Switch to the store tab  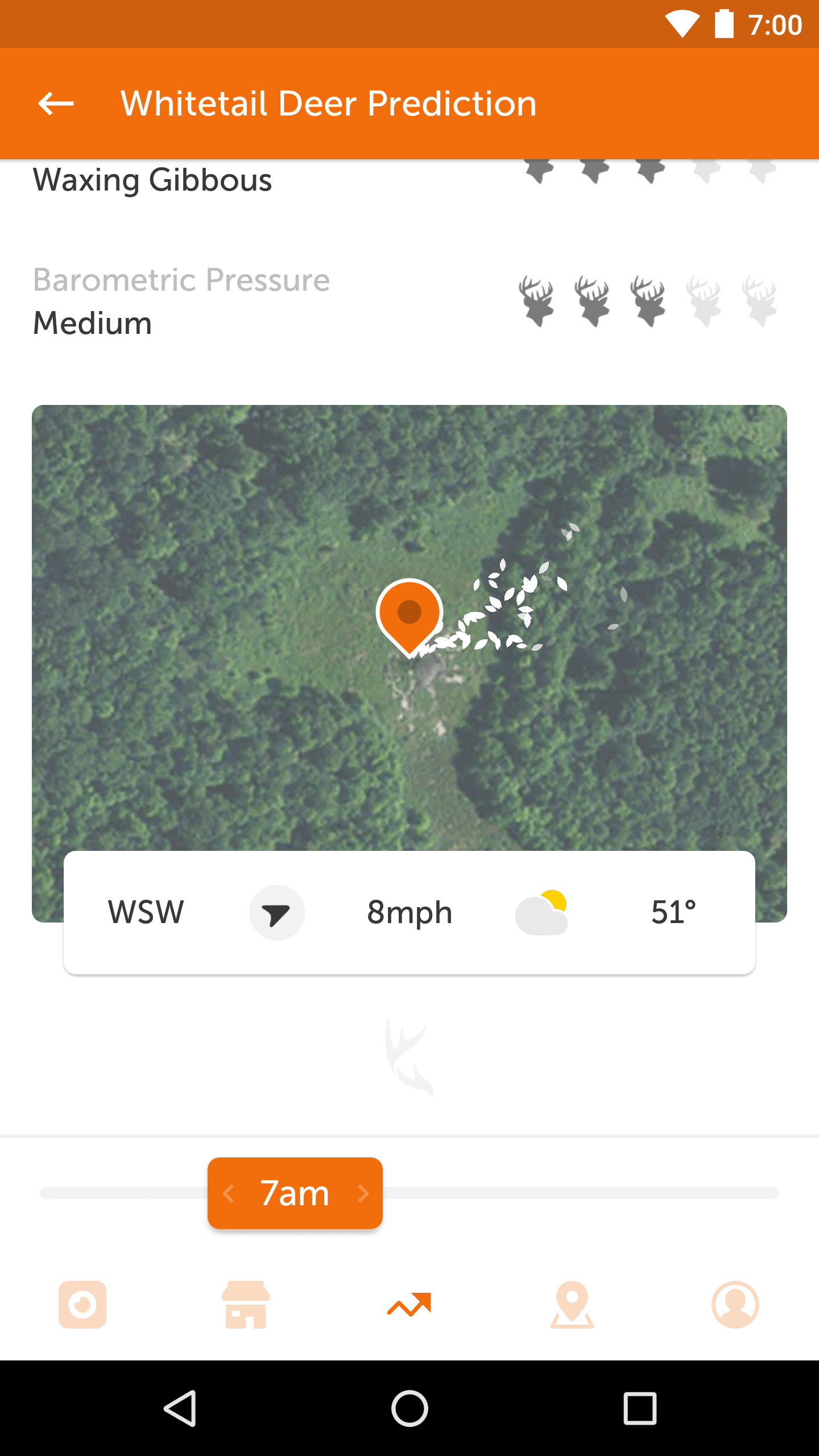coord(246,1305)
